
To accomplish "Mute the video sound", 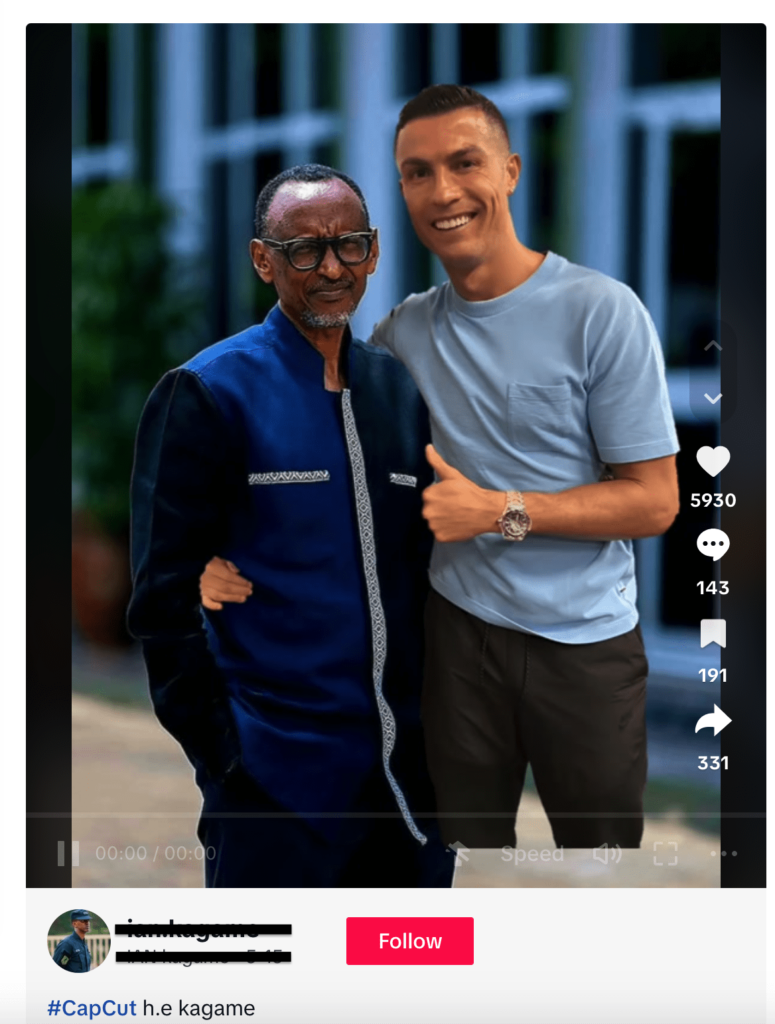I will [607, 854].
